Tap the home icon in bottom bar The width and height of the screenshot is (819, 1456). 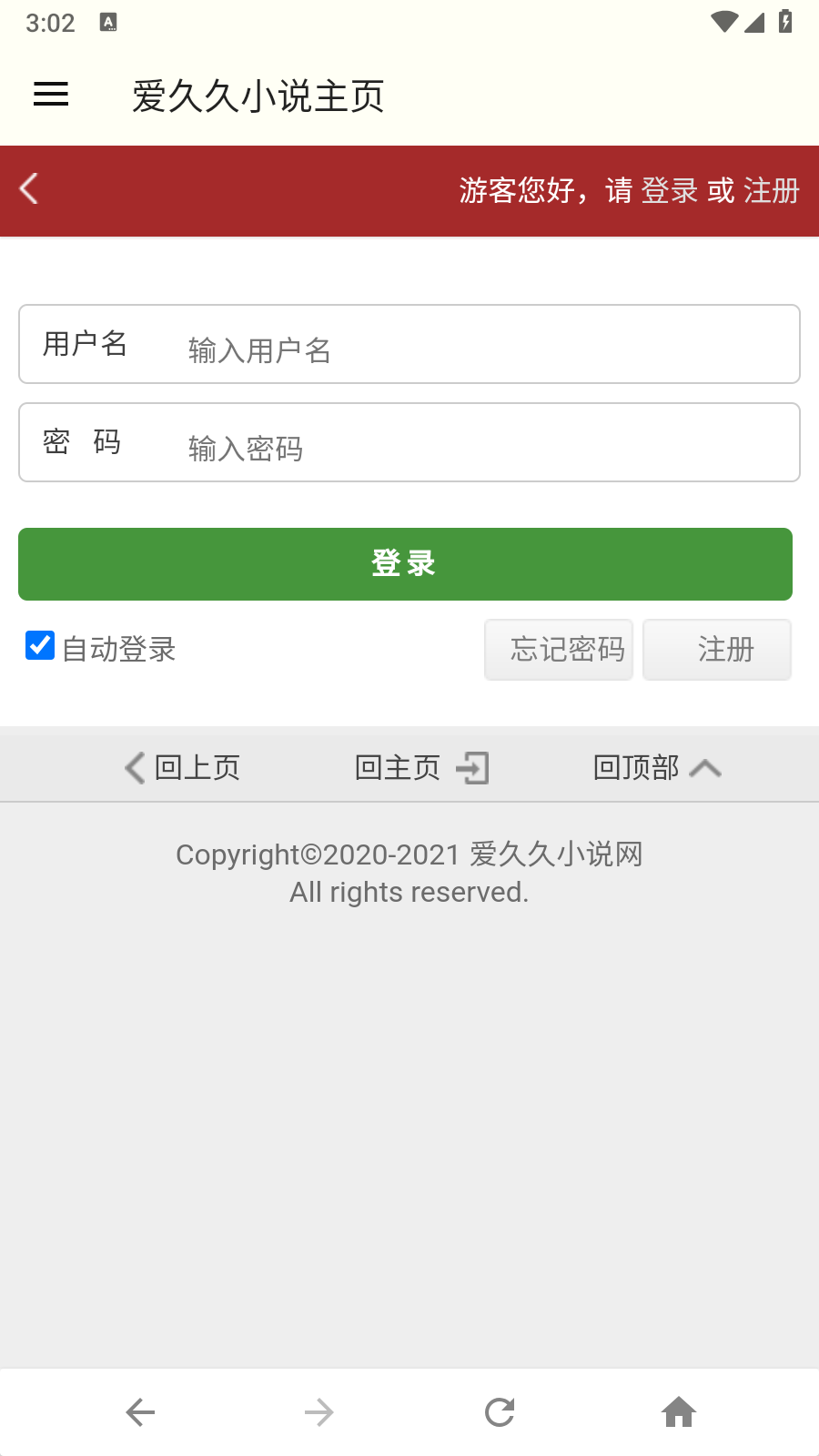679,1412
